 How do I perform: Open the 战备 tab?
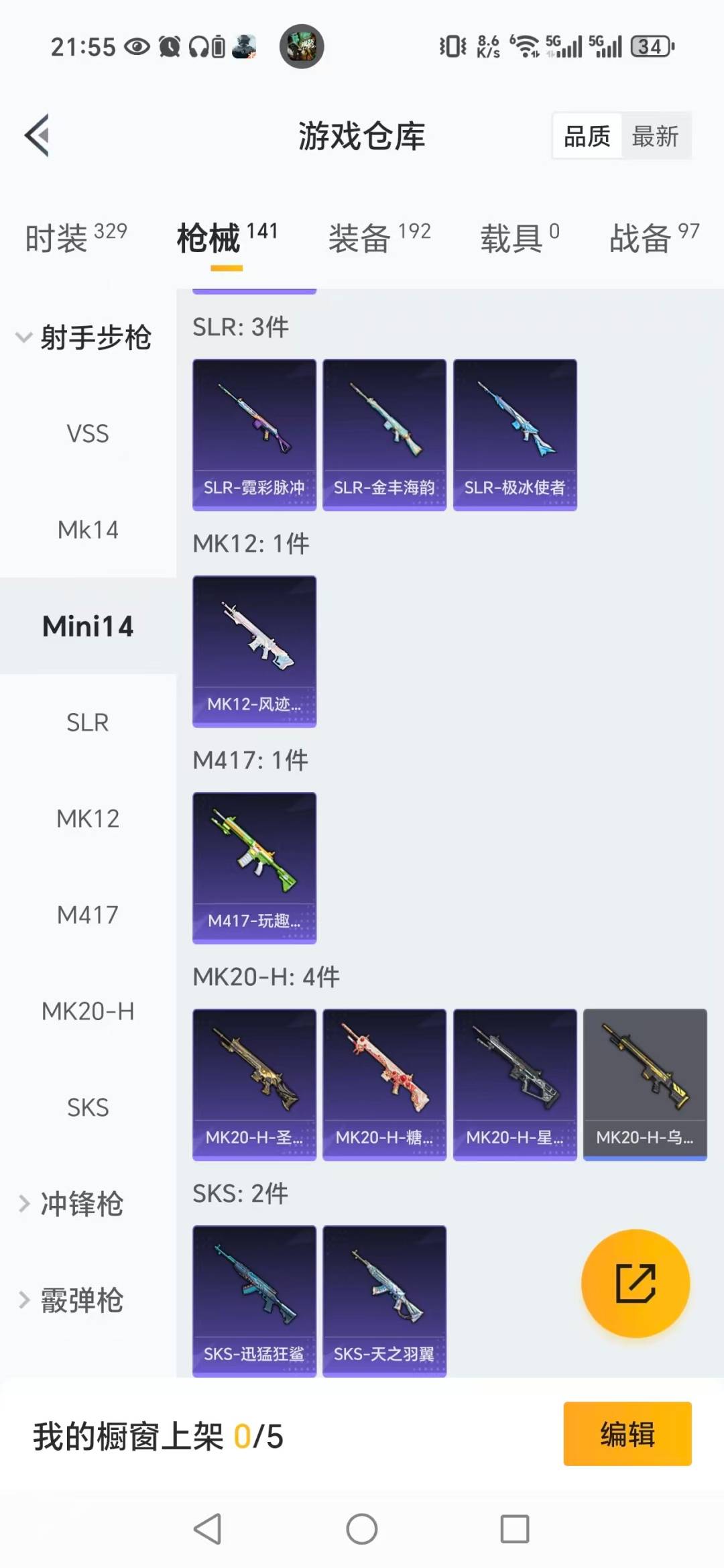653,238
